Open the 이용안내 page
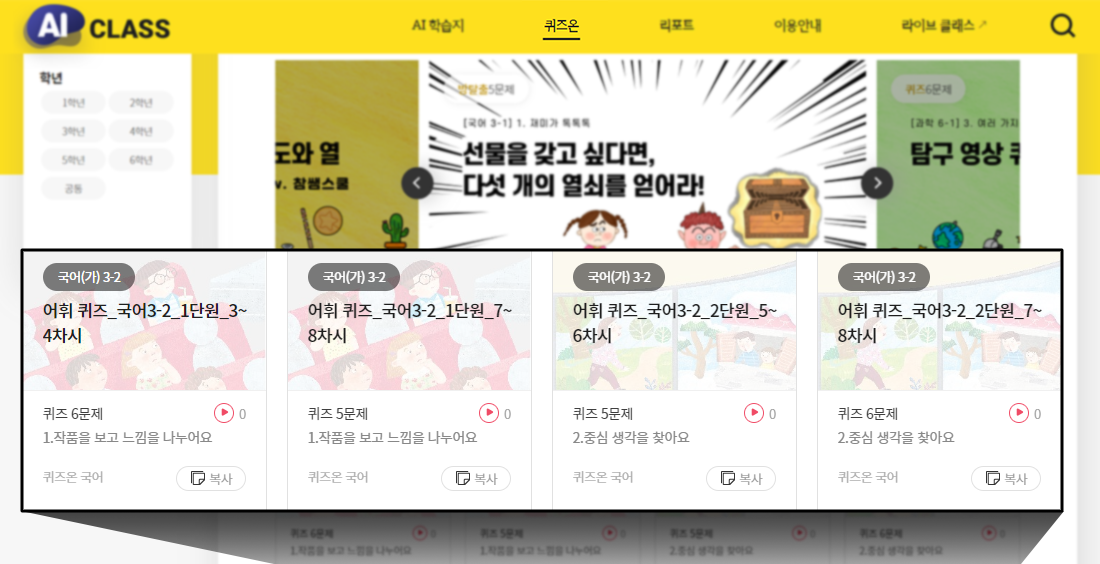1100x564 pixels. pos(797,26)
